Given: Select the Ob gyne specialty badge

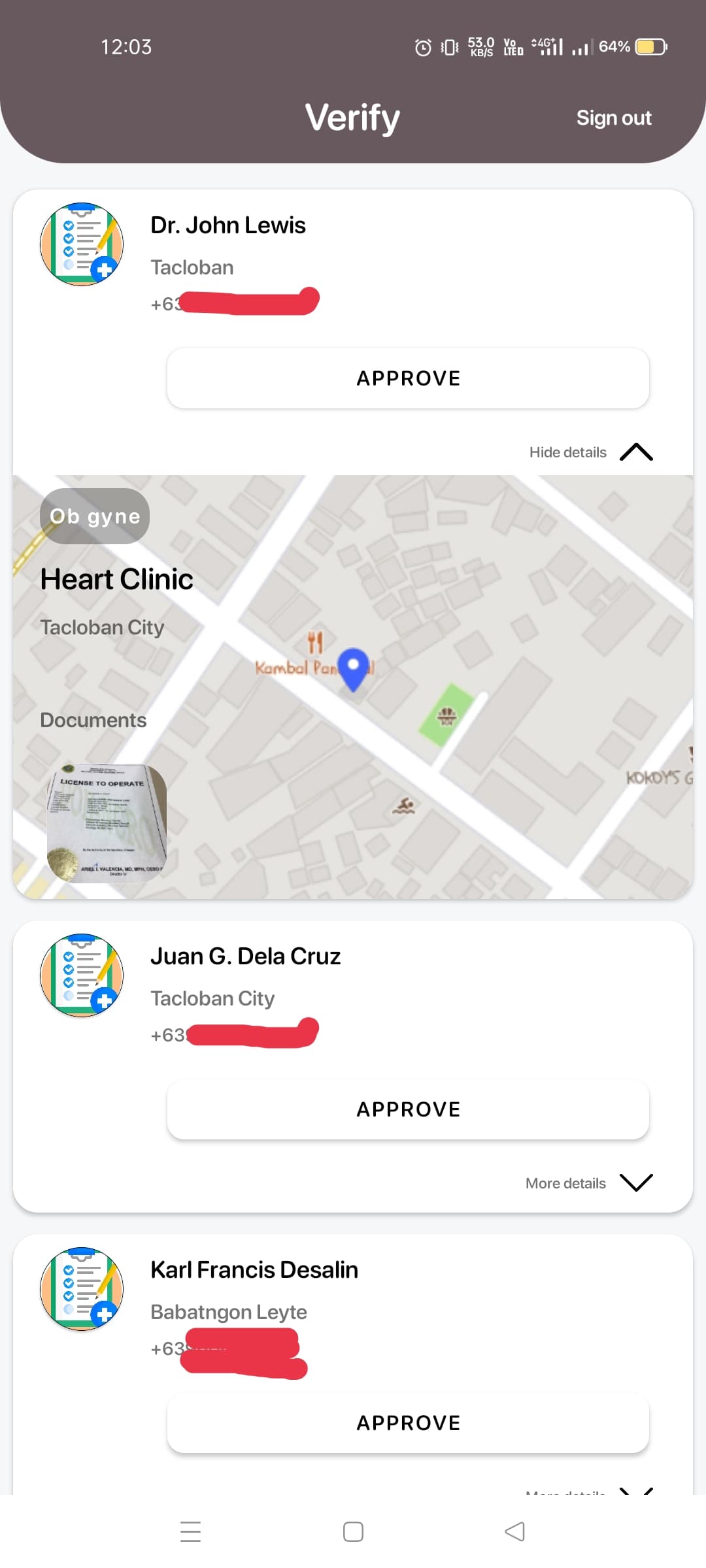Looking at the screenshot, I should click(x=95, y=516).
